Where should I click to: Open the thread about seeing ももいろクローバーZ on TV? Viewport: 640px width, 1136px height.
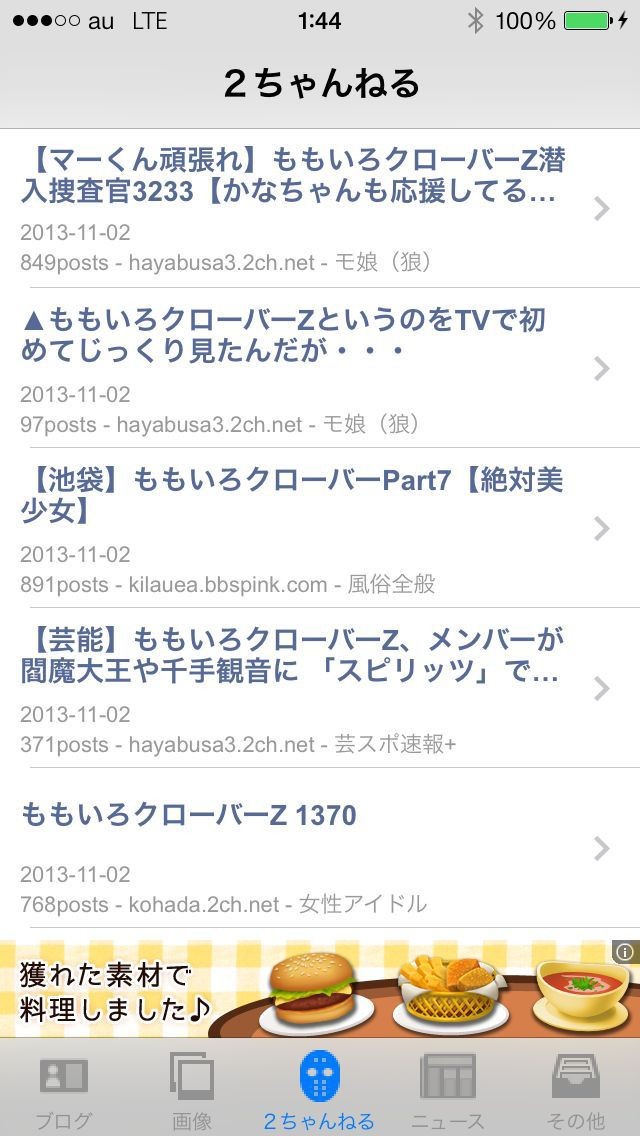pos(300,367)
